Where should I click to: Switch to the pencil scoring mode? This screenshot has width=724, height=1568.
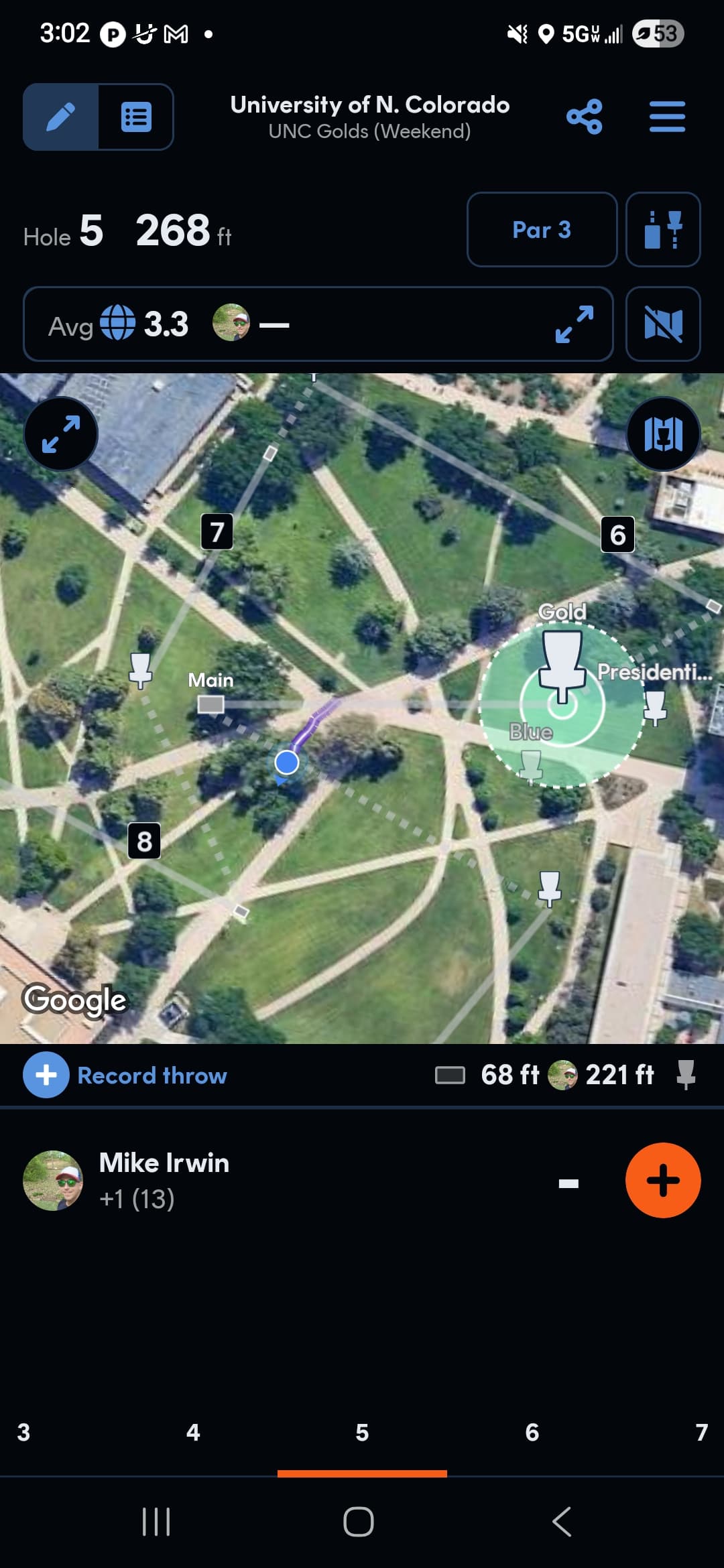tap(61, 117)
